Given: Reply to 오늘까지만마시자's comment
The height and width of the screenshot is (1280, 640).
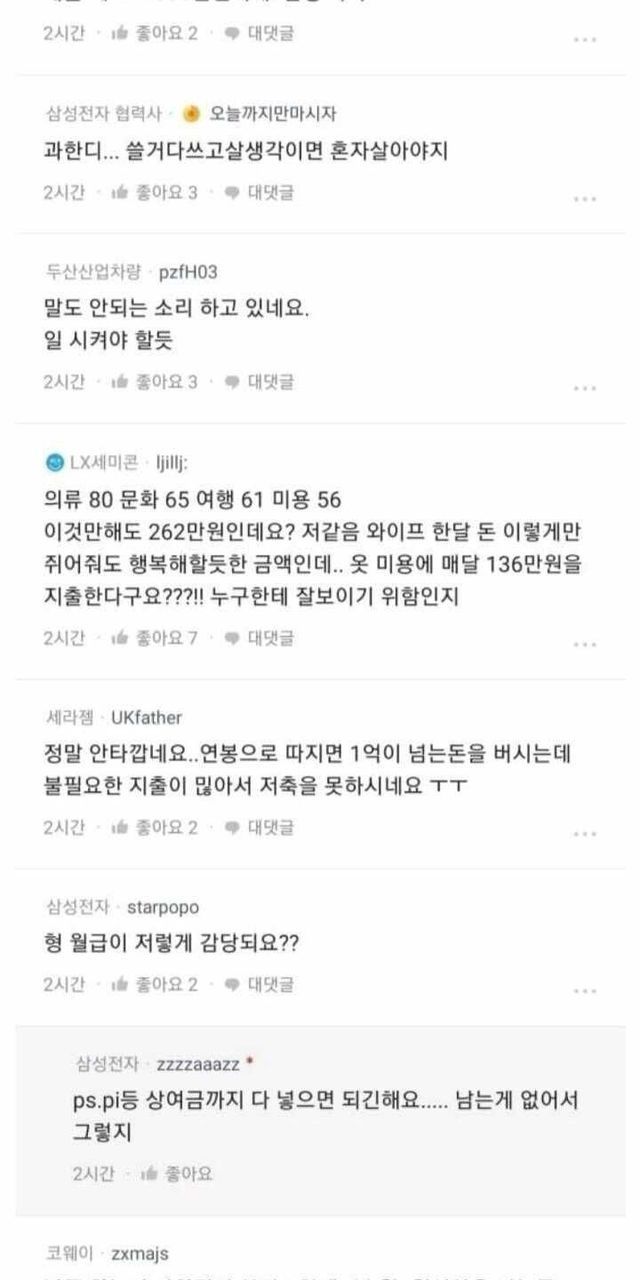Looking at the screenshot, I should coord(259,192).
